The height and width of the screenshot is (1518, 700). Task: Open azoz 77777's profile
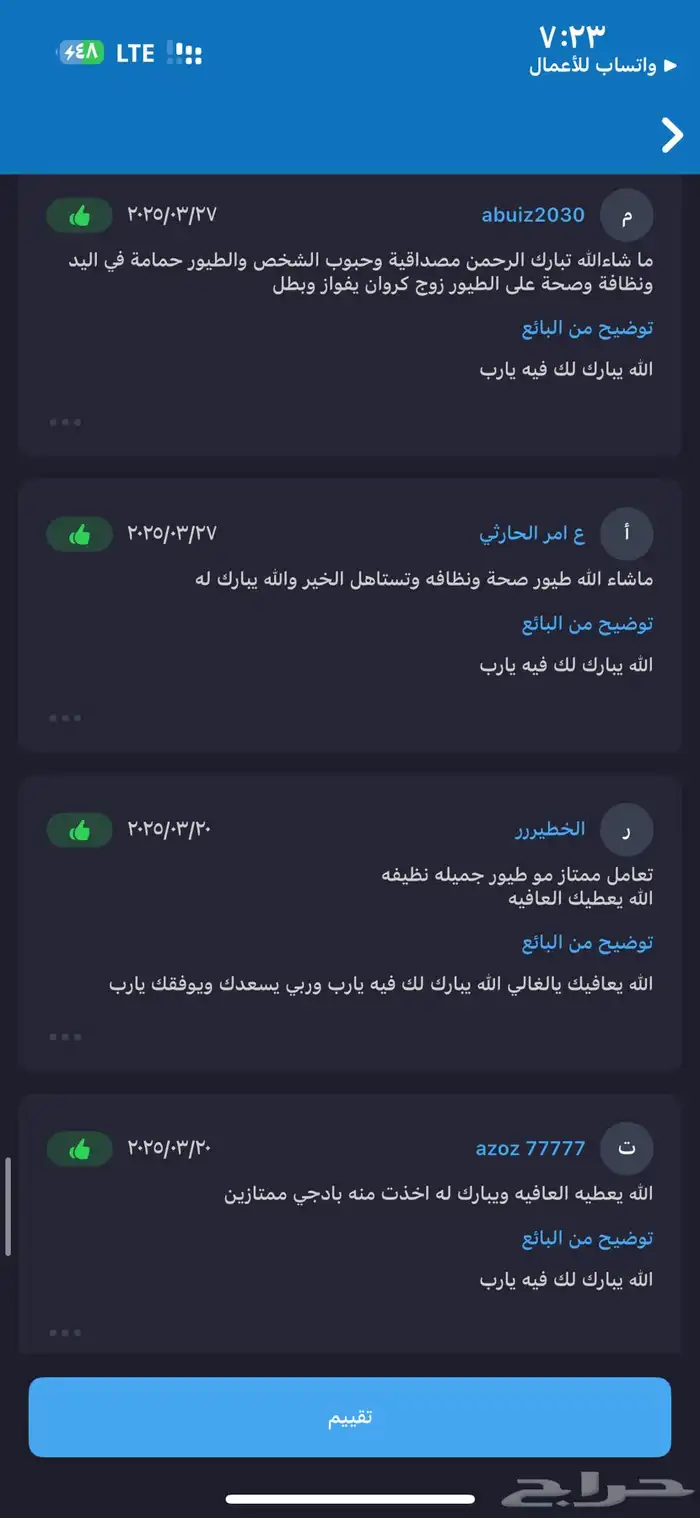coord(530,1148)
